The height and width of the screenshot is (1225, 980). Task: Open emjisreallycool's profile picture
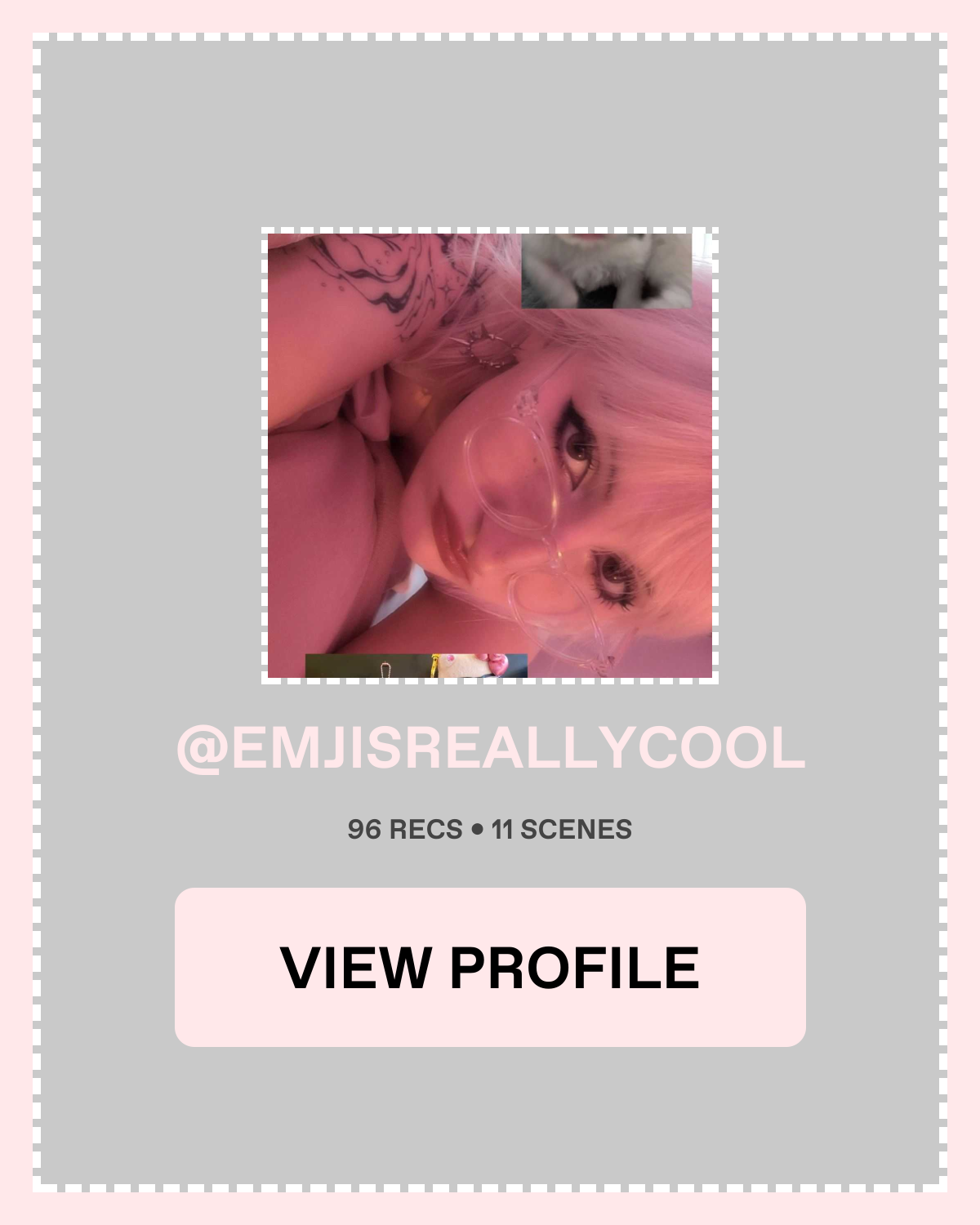pos(490,456)
